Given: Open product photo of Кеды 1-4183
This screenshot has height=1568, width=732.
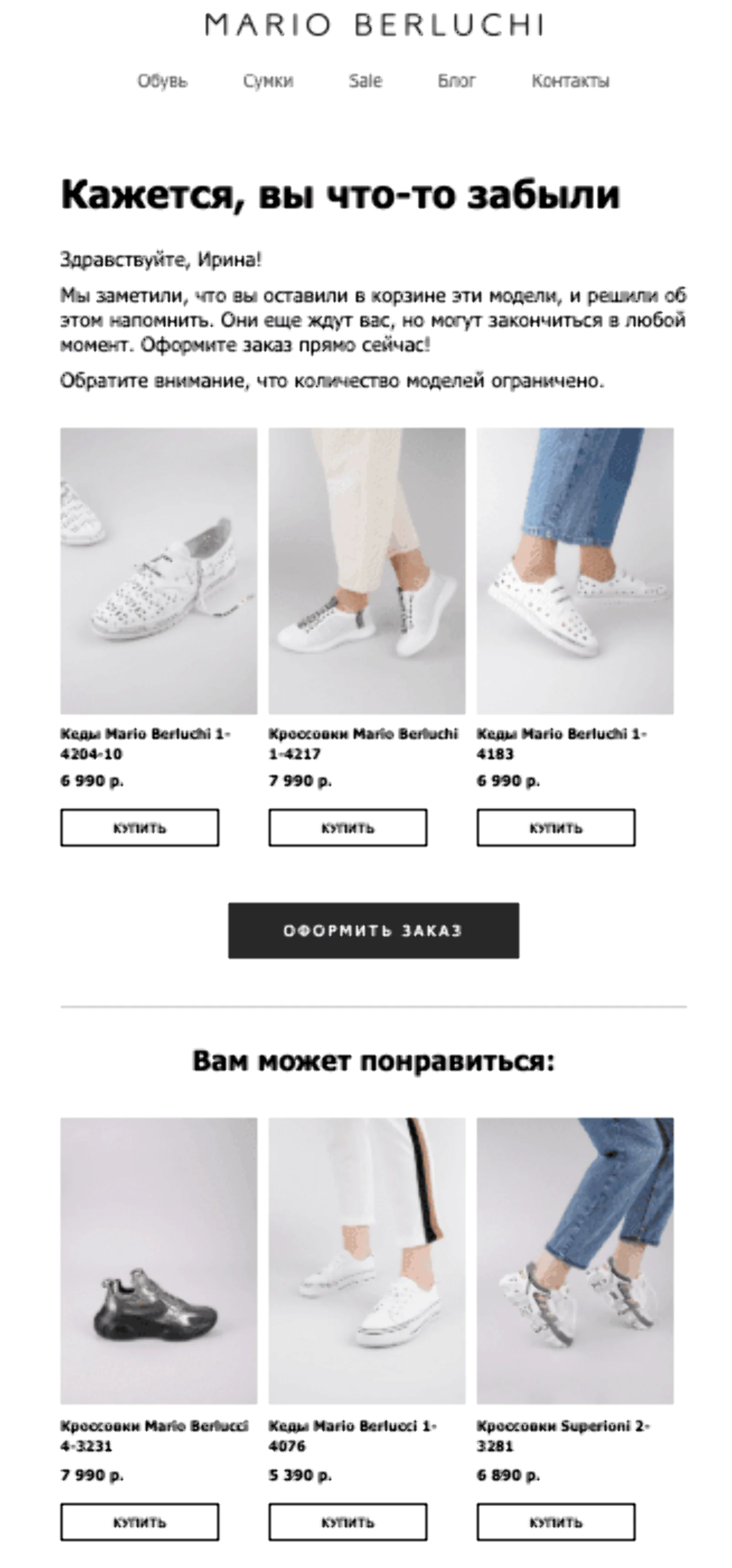Looking at the screenshot, I should 575,570.
